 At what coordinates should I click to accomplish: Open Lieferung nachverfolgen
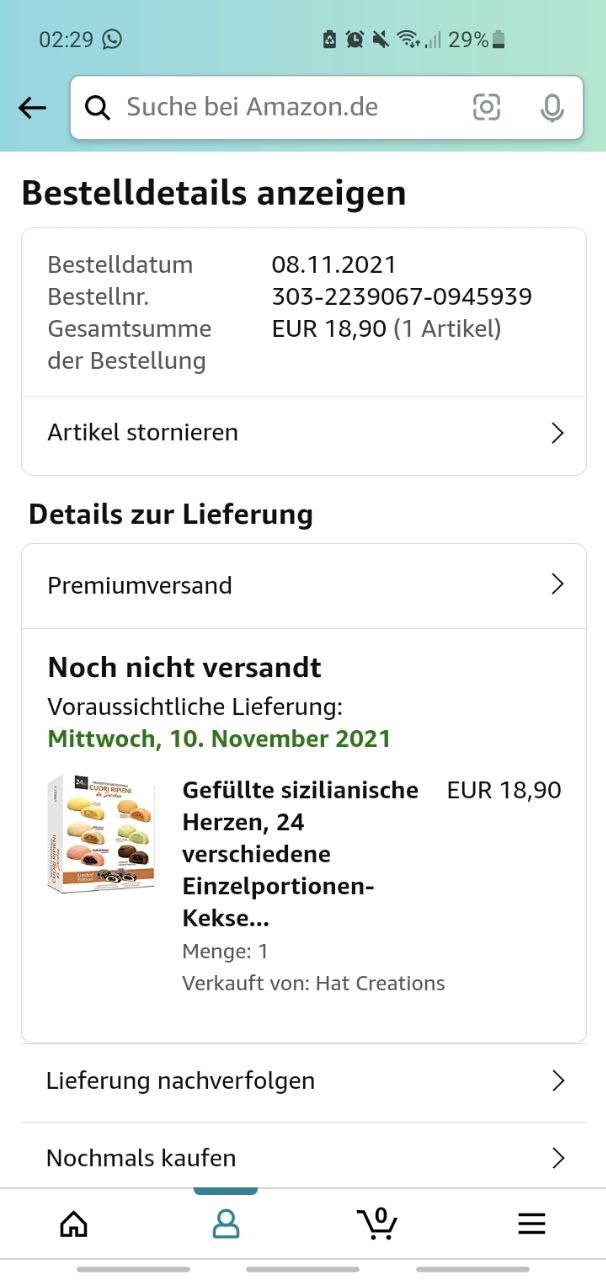click(x=304, y=1081)
